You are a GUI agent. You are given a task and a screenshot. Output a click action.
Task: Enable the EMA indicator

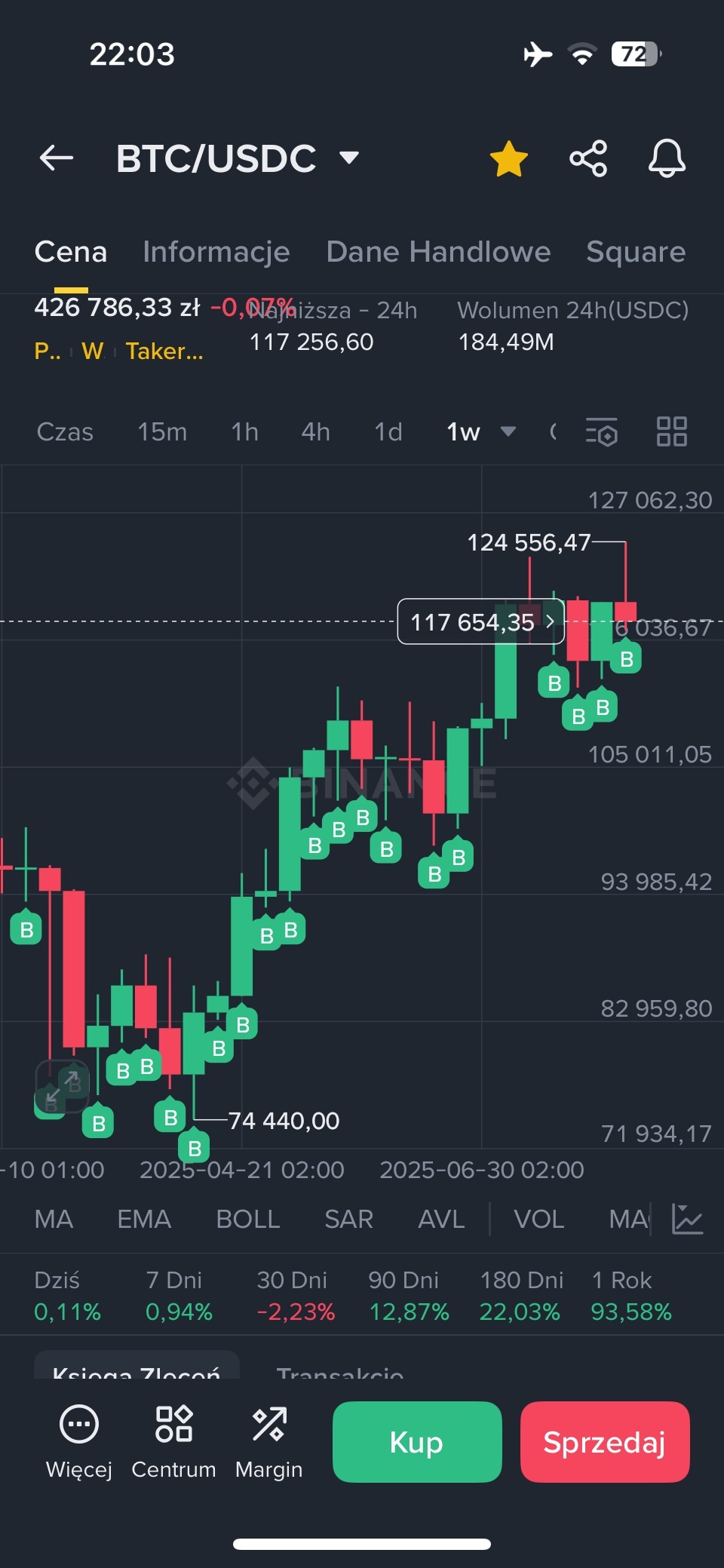[x=144, y=1220]
